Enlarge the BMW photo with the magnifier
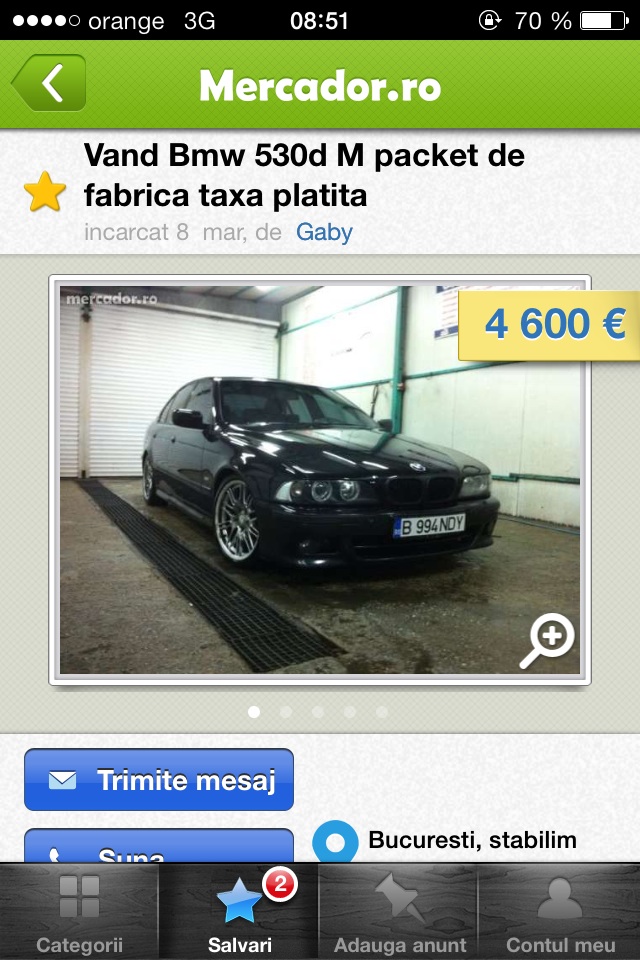Screen dimensions: 640x960 [547, 641]
